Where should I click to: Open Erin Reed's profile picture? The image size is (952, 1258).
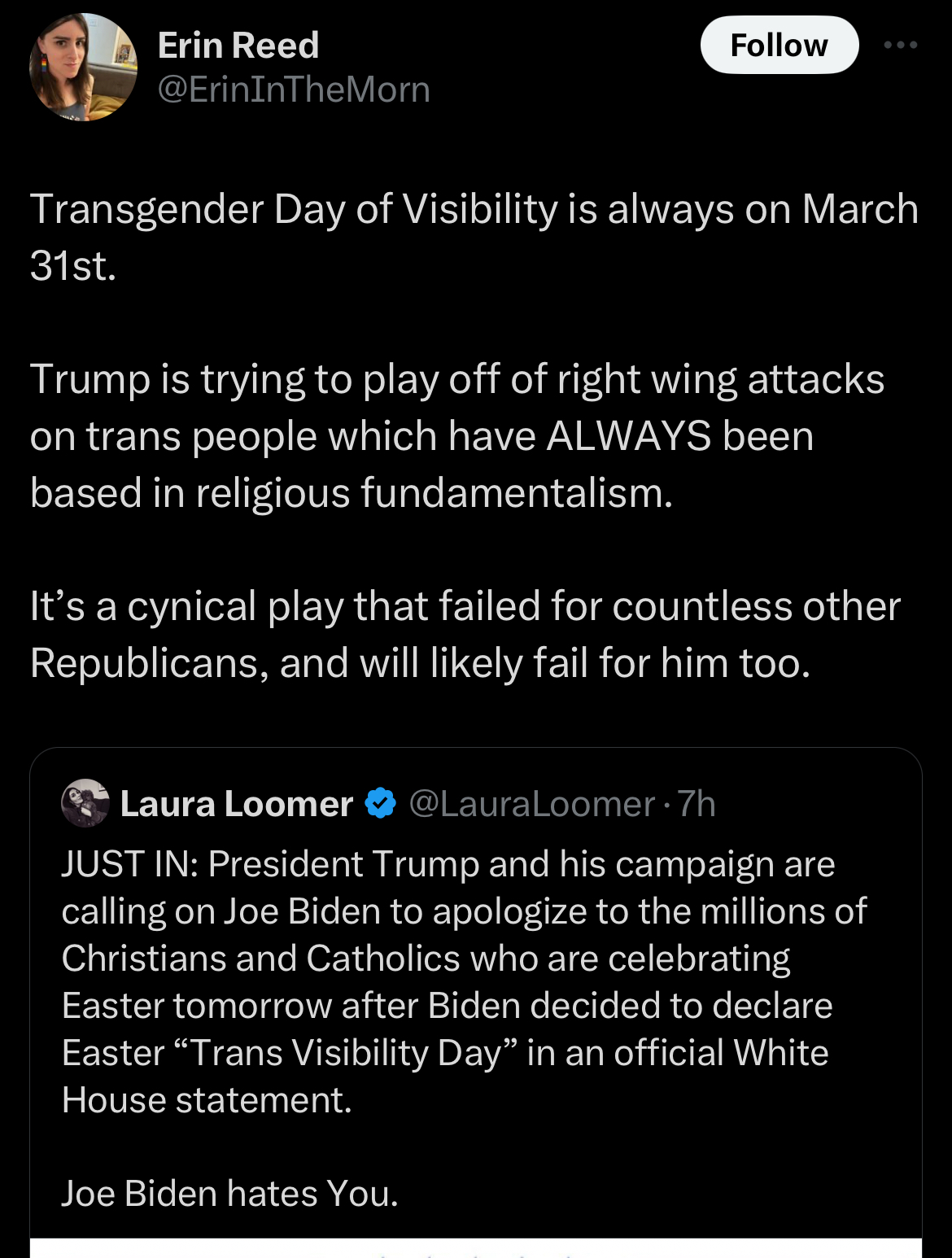pyautogui.click(x=83, y=68)
